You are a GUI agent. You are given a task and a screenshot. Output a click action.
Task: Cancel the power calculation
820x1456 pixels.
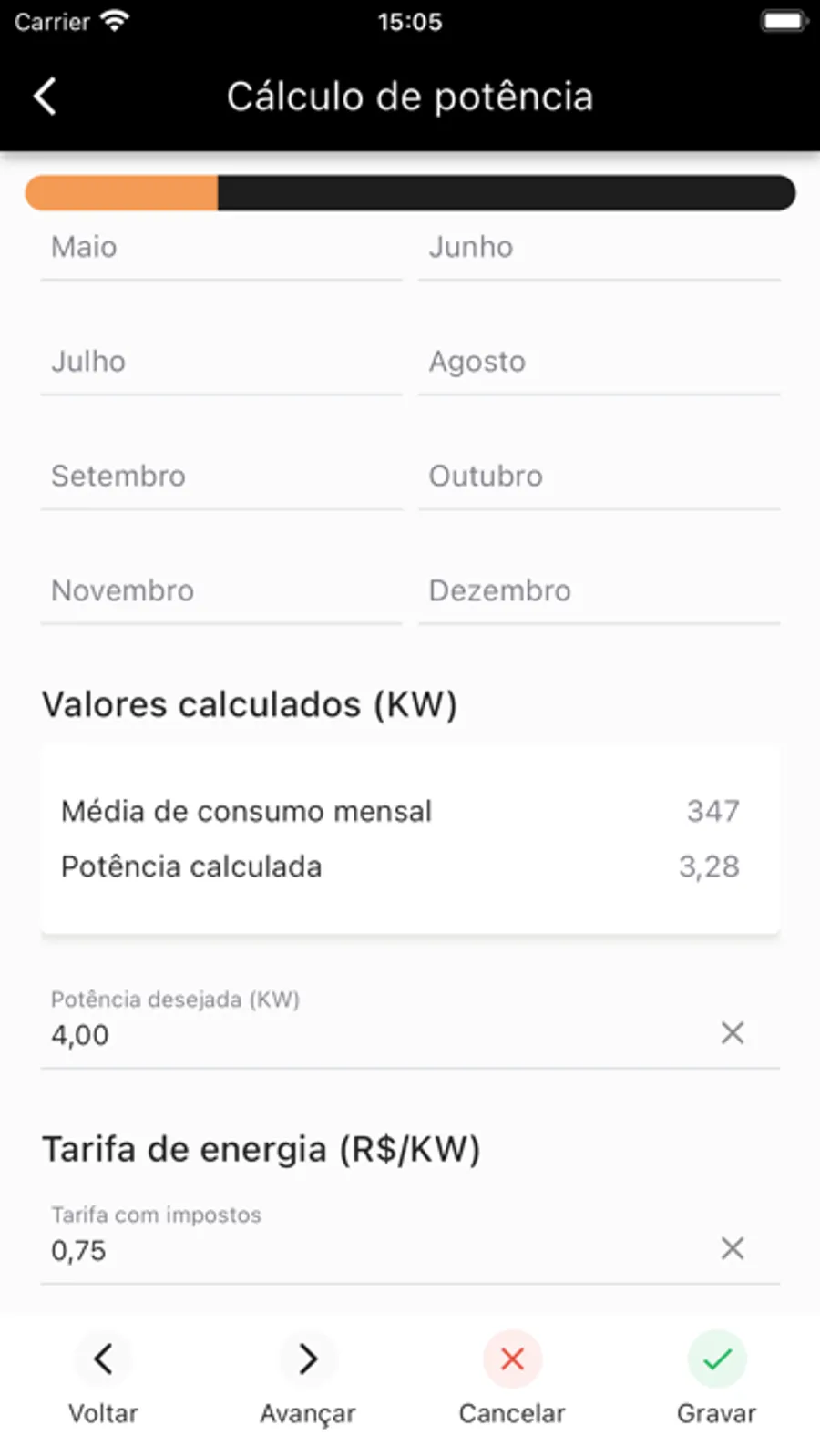(x=512, y=1378)
